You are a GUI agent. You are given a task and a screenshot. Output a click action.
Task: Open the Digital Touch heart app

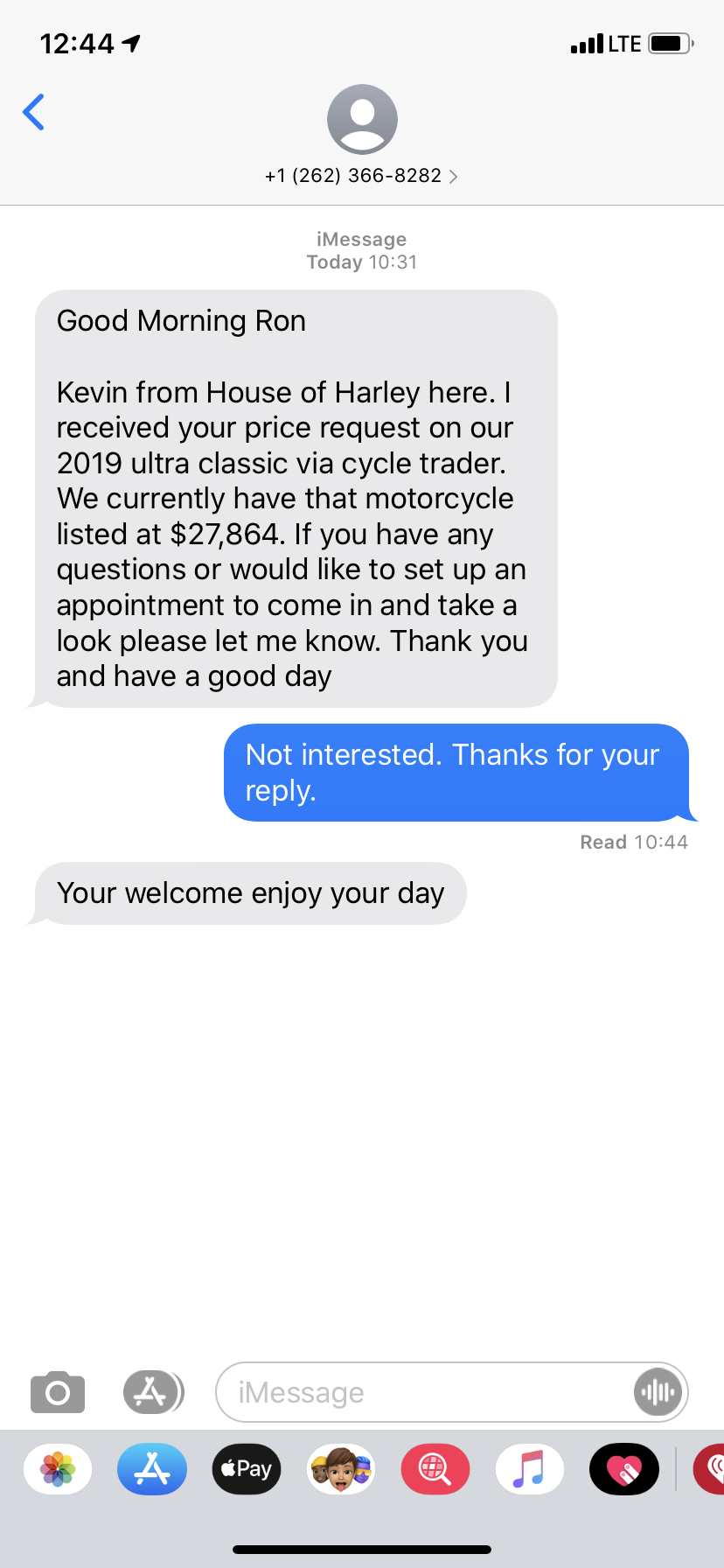(624, 1469)
